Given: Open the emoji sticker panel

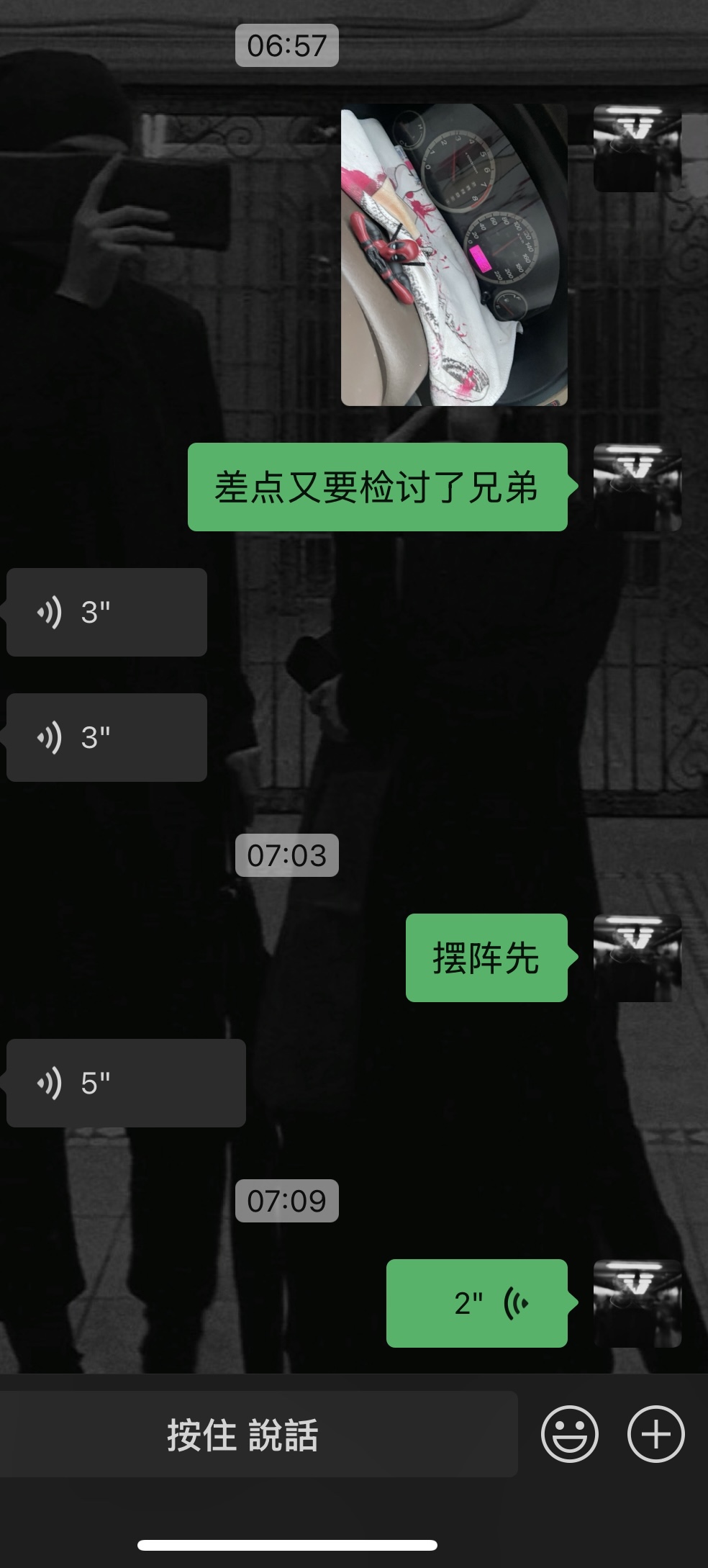Looking at the screenshot, I should pos(570,1434).
